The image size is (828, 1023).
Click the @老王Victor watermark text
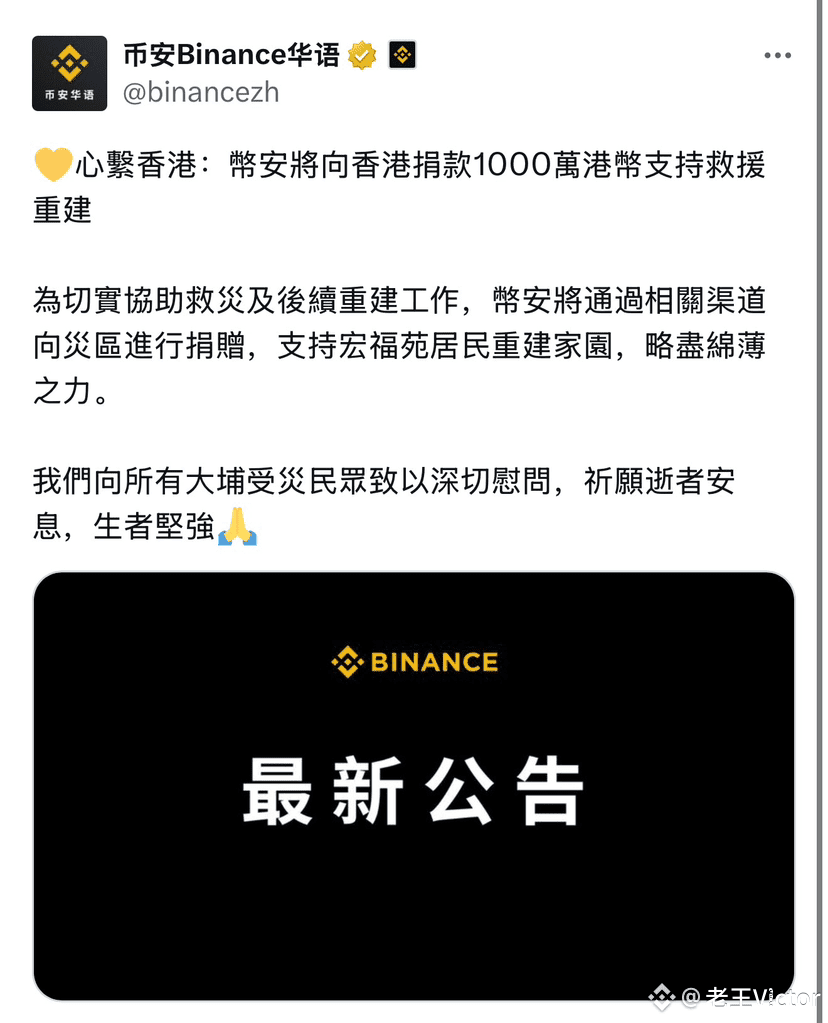point(740,996)
